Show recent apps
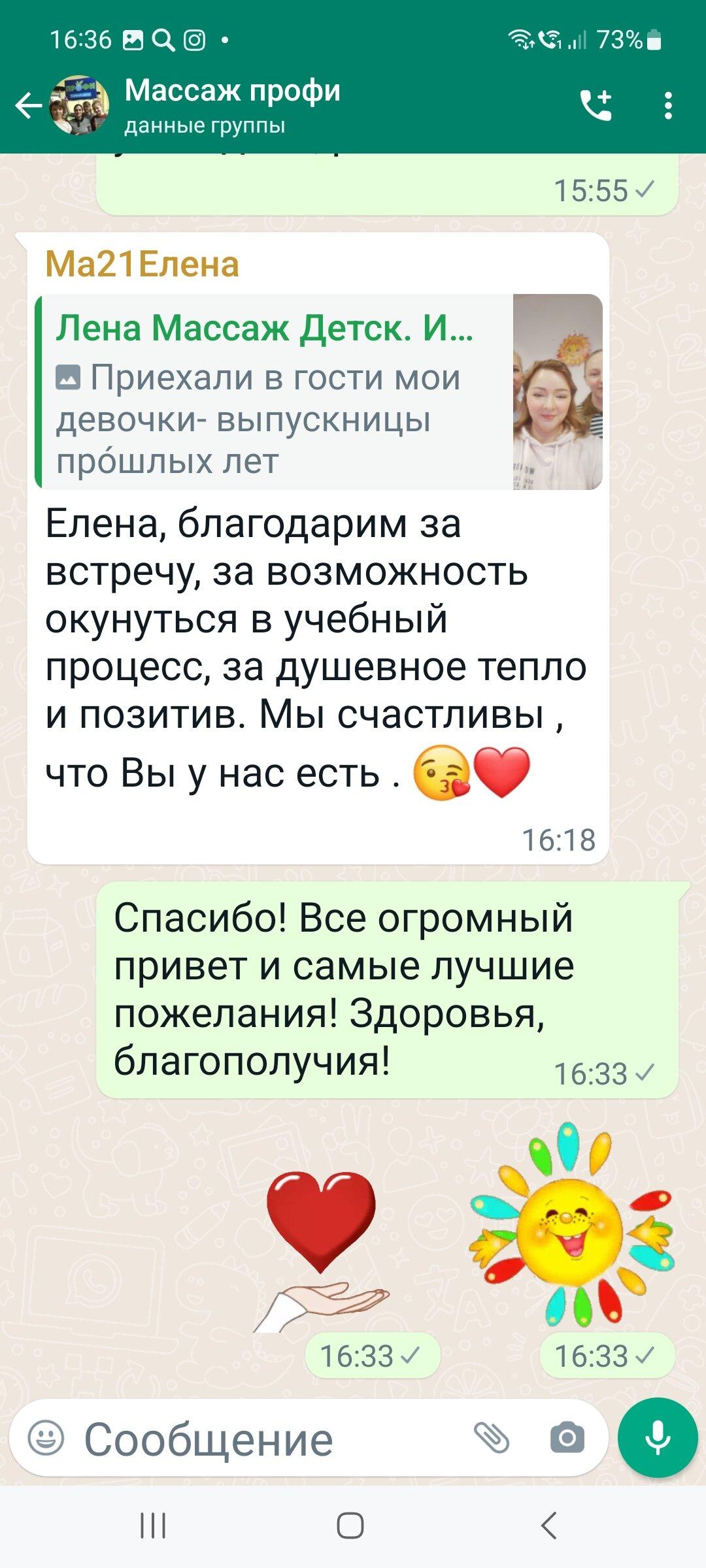This screenshot has width=706, height=1568. coord(153,1526)
